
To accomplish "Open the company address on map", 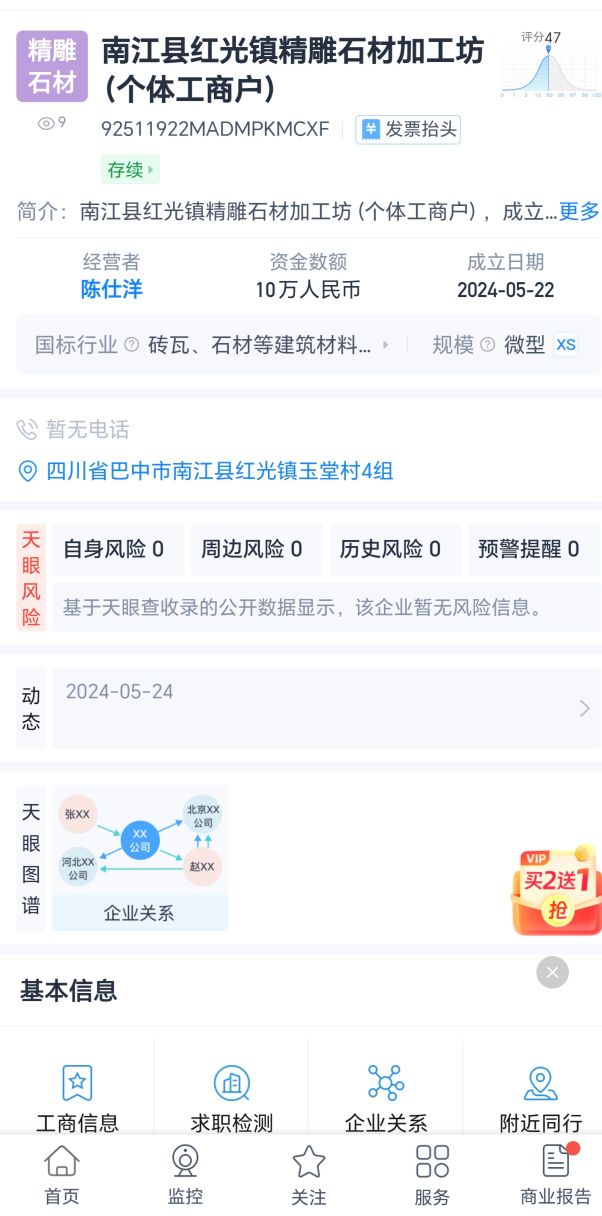I will tap(219, 471).
